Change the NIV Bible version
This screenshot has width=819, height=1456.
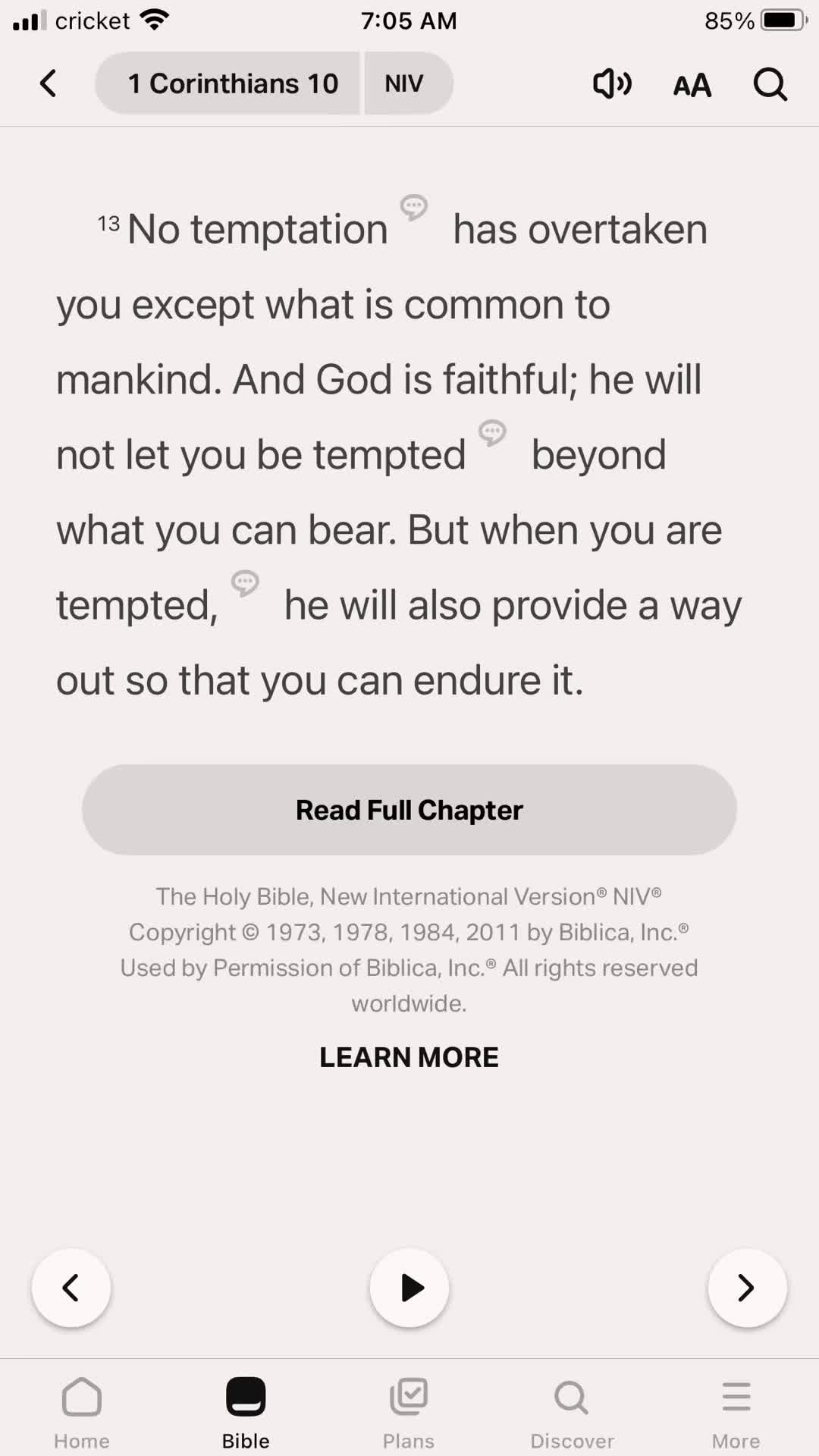click(x=405, y=83)
